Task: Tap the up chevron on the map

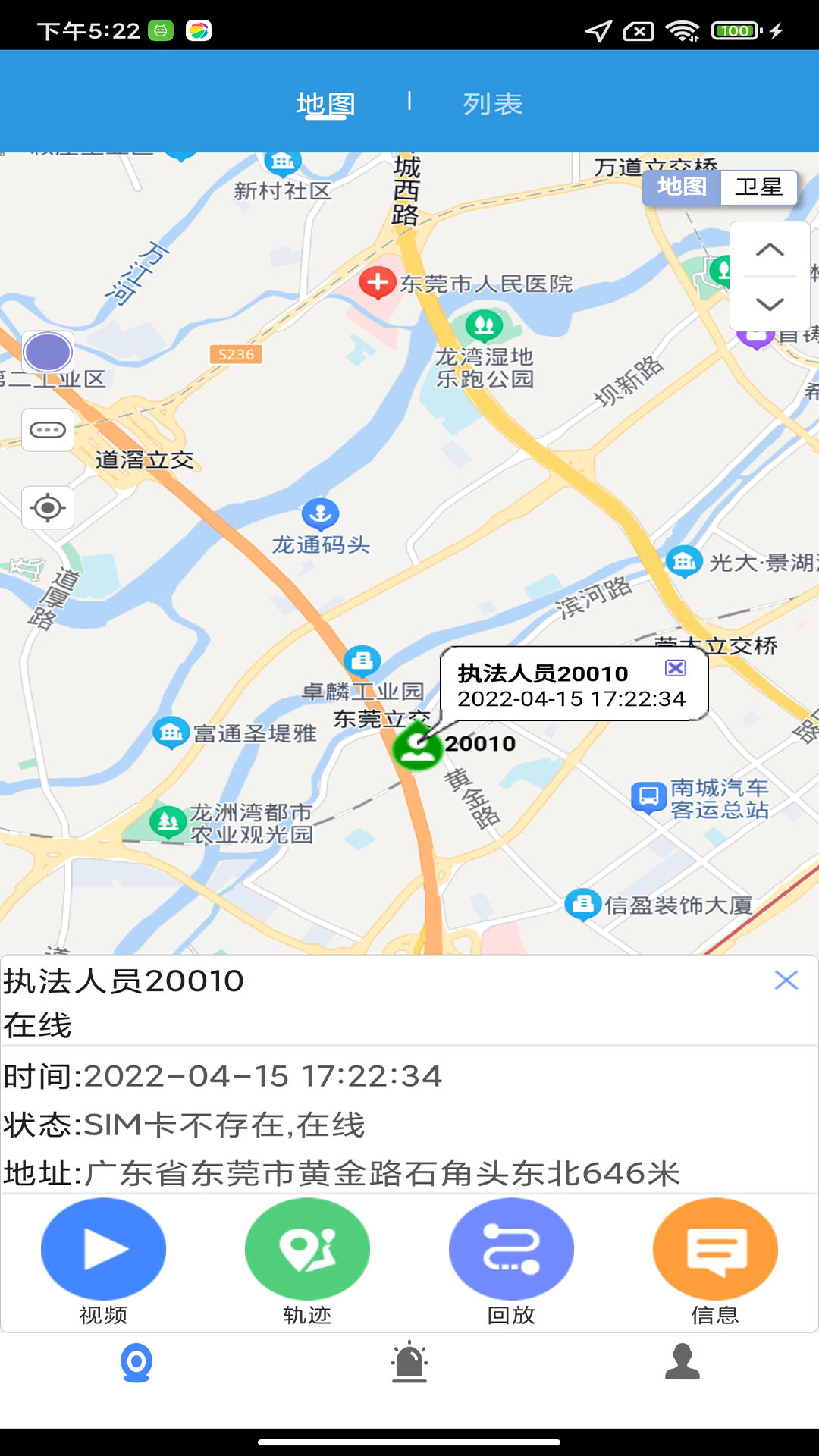Action: point(770,250)
